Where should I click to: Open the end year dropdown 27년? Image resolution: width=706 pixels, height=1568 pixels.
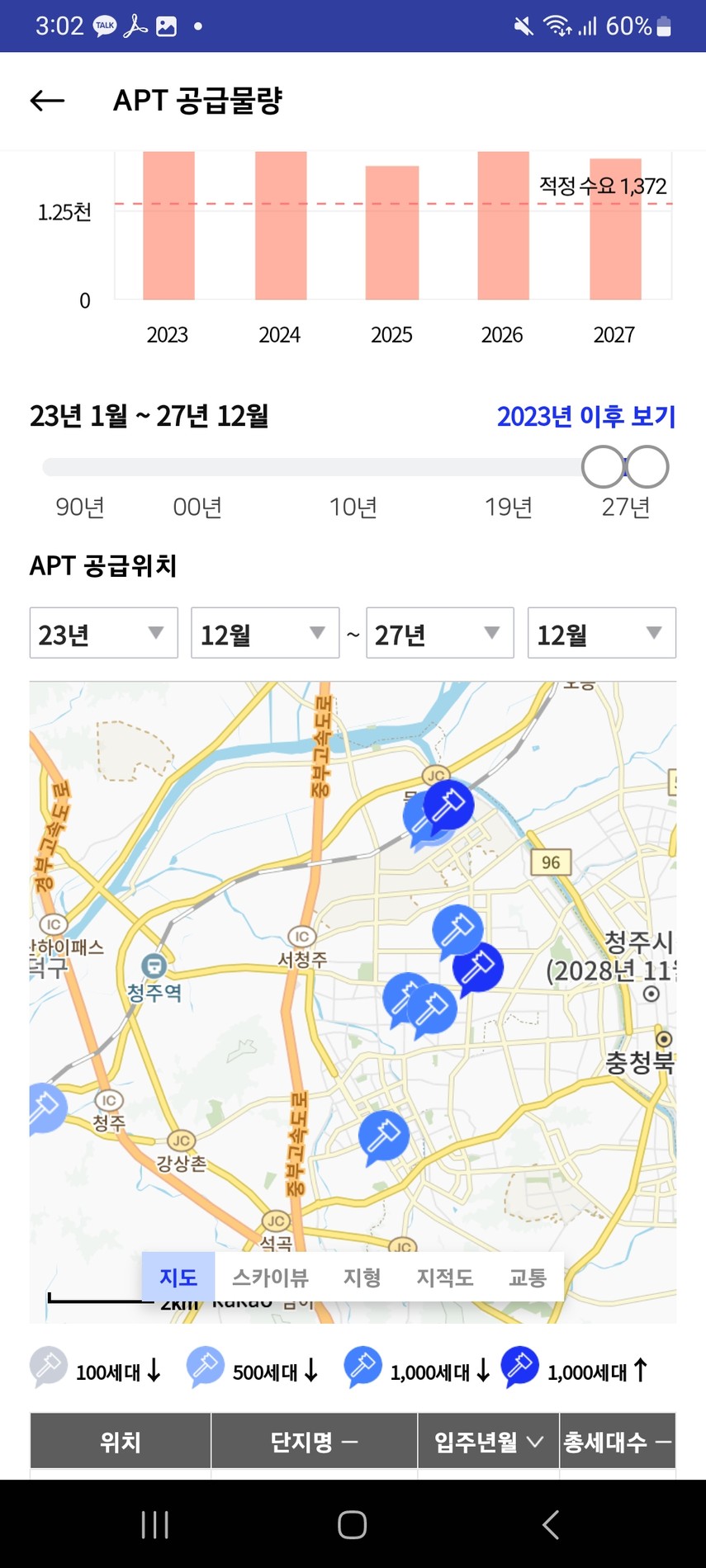pos(440,633)
